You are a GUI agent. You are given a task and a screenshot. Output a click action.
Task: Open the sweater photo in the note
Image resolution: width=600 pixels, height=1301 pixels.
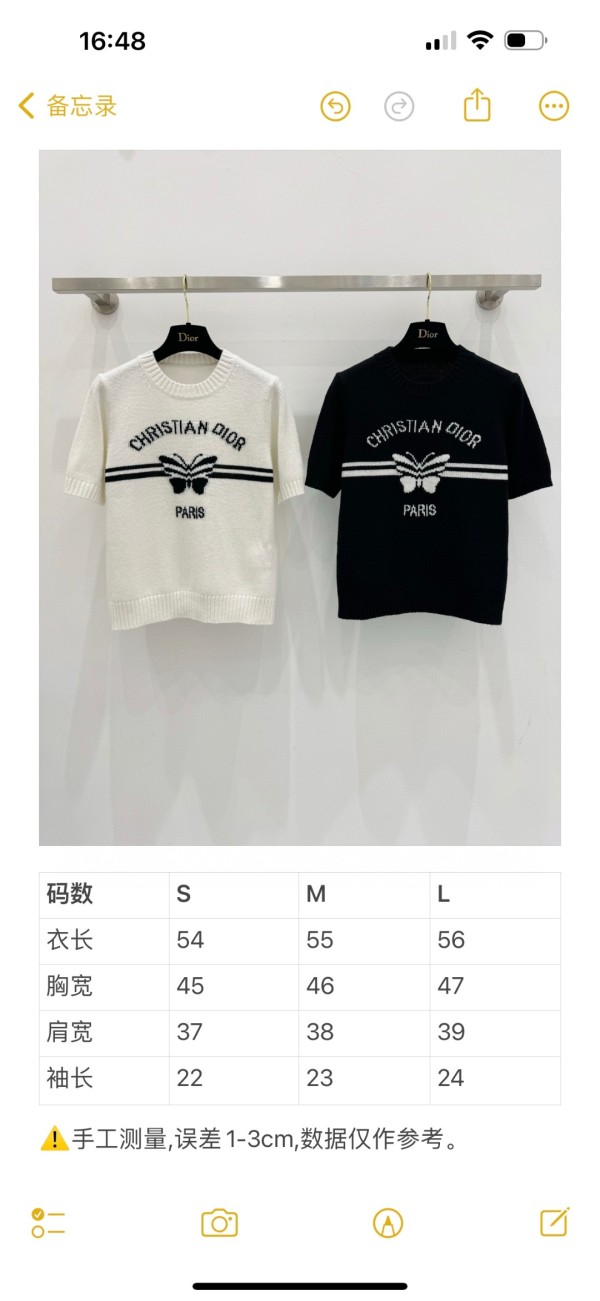pos(300,497)
